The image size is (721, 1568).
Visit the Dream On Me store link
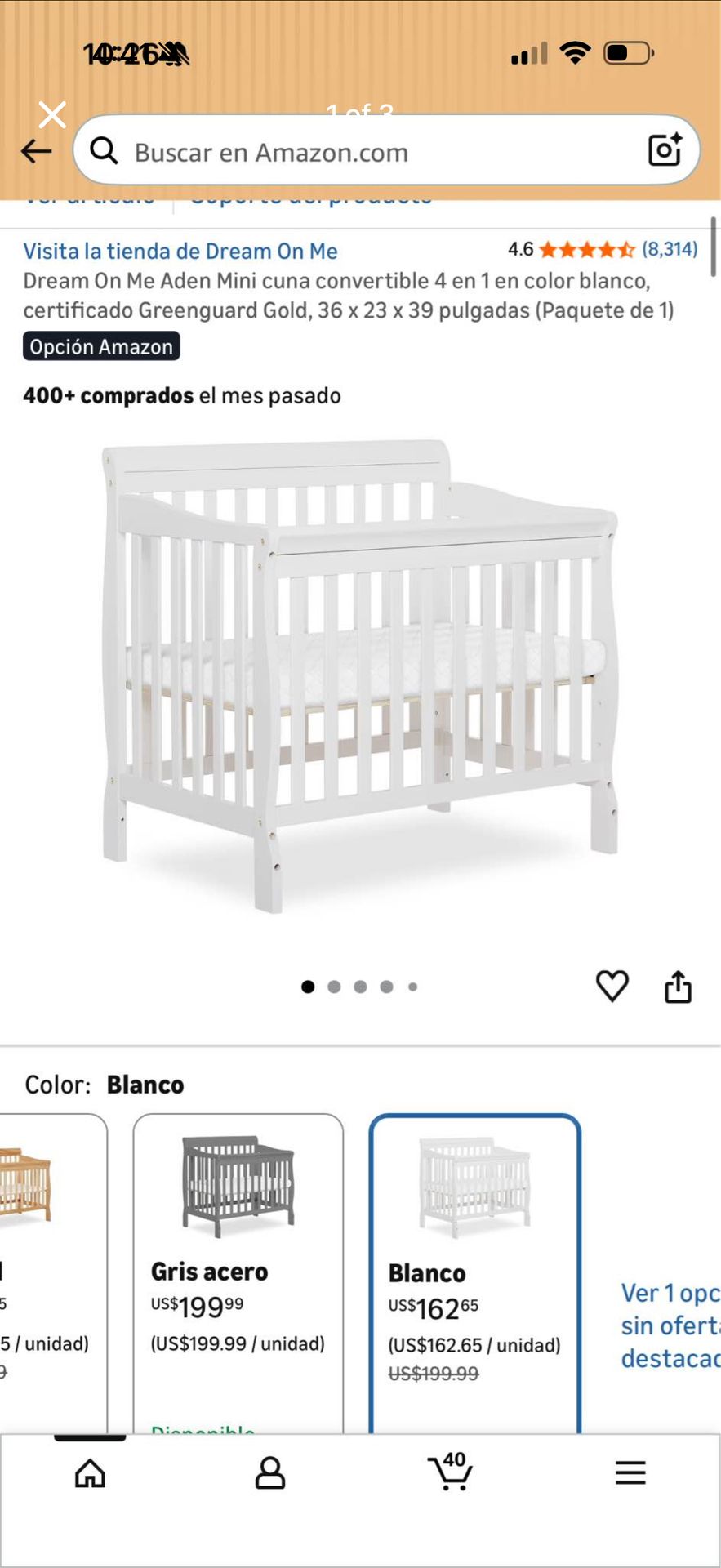pyautogui.click(x=180, y=251)
